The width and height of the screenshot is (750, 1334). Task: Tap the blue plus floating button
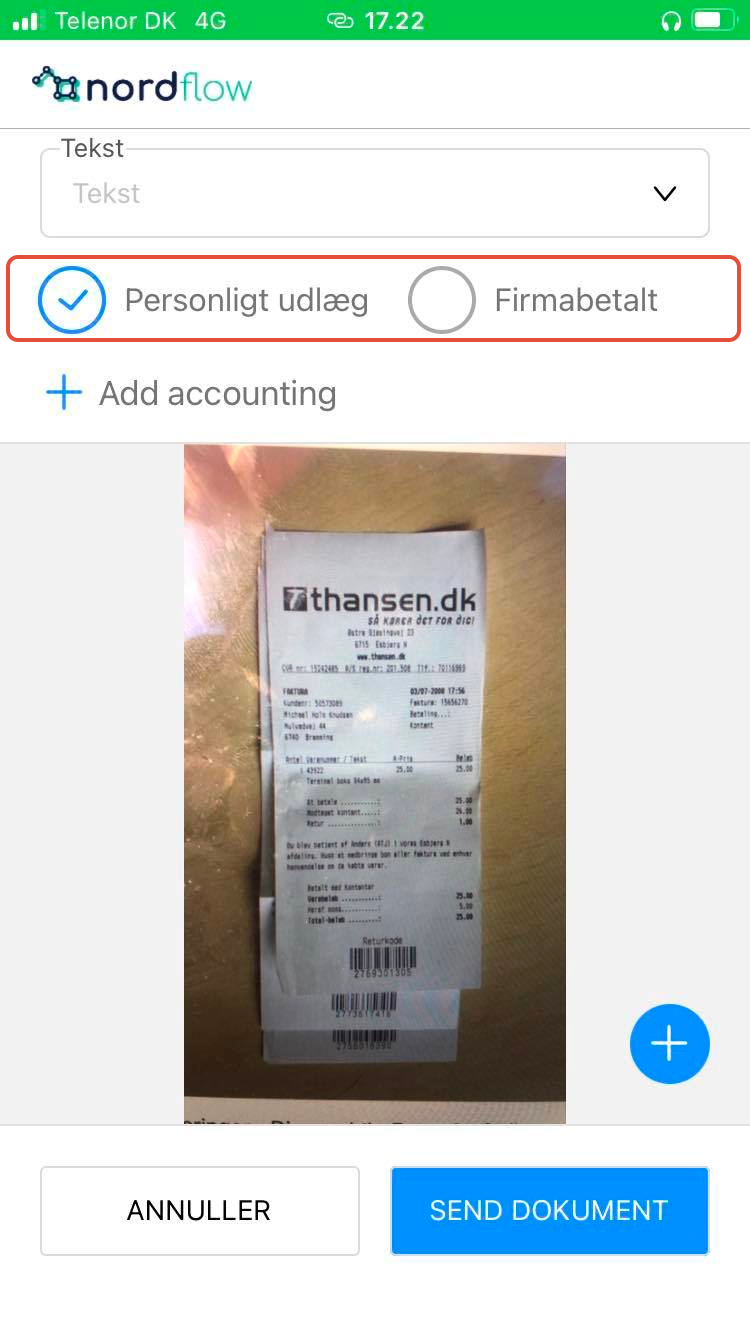click(x=669, y=1044)
